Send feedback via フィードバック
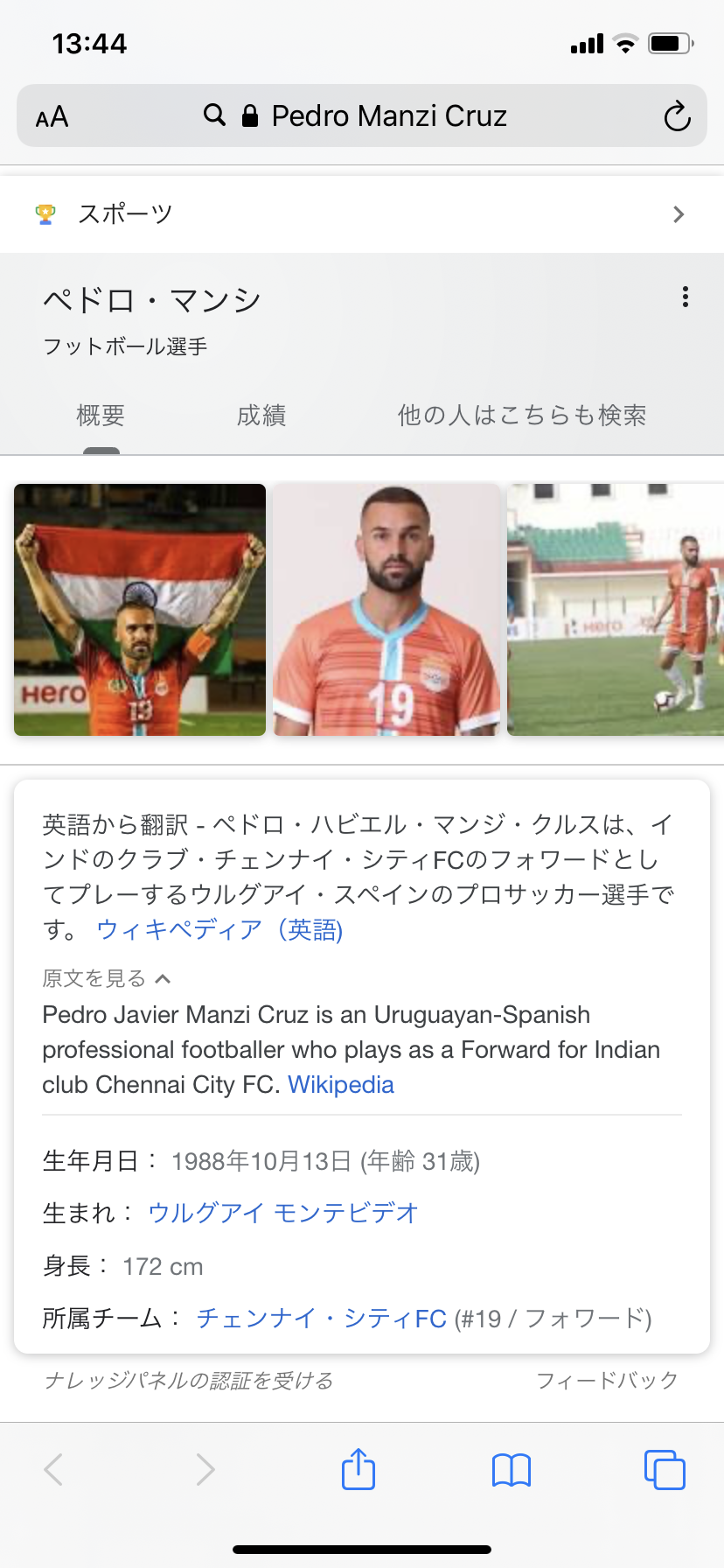The height and width of the screenshot is (1568, 724). pyautogui.click(x=606, y=1381)
